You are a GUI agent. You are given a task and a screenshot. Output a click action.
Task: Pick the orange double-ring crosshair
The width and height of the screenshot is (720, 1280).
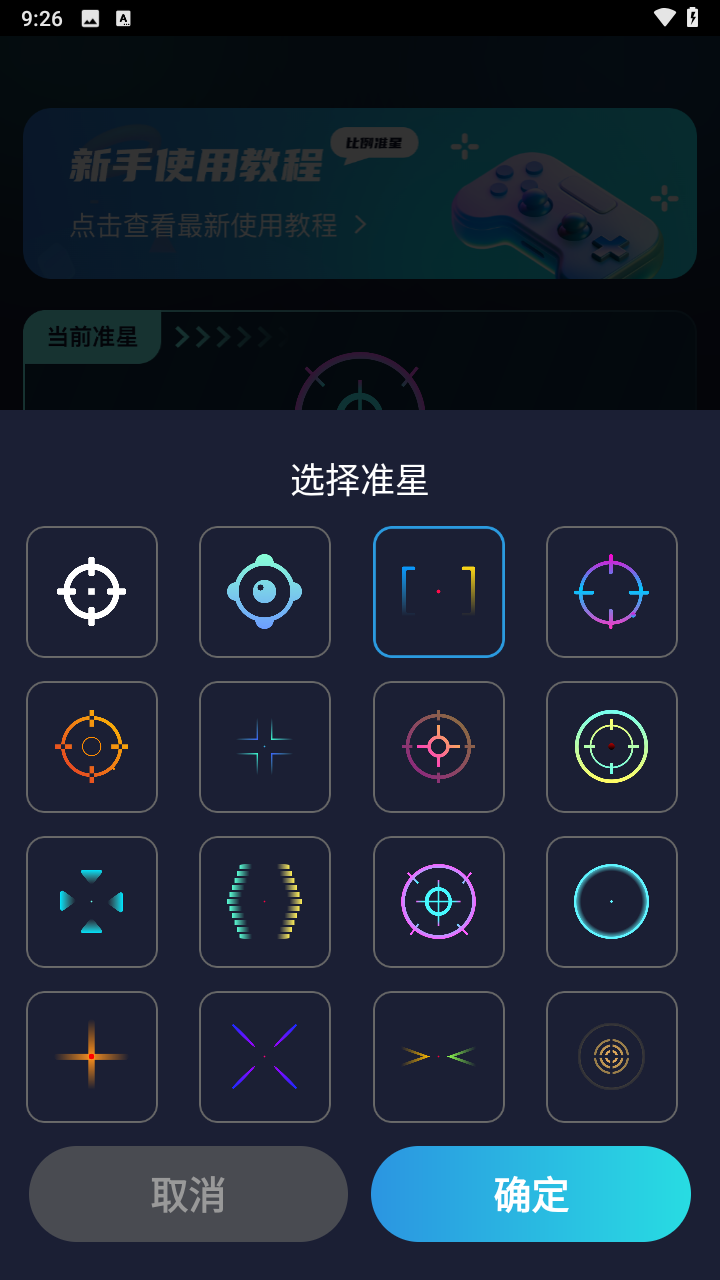(x=92, y=746)
